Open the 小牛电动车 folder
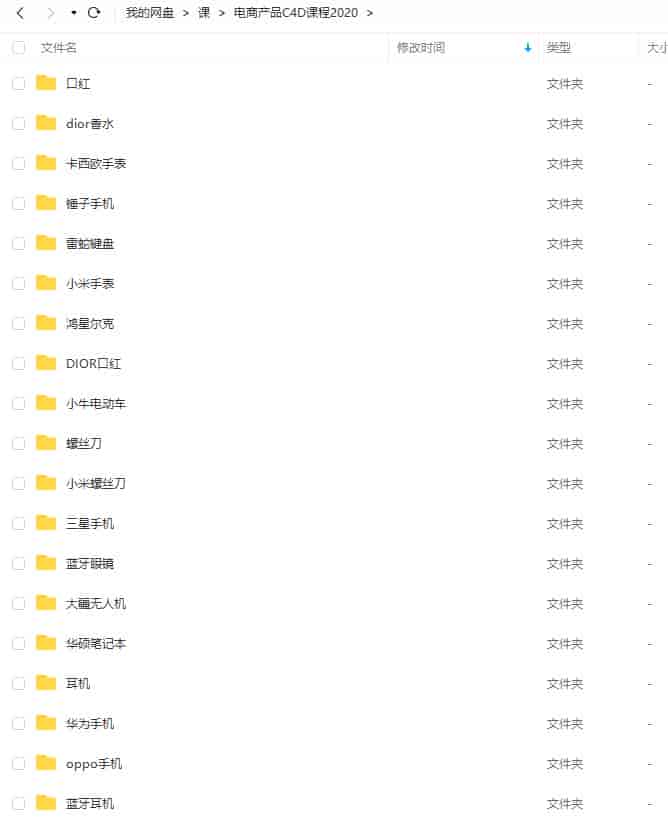This screenshot has width=668, height=832. point(96,404)
